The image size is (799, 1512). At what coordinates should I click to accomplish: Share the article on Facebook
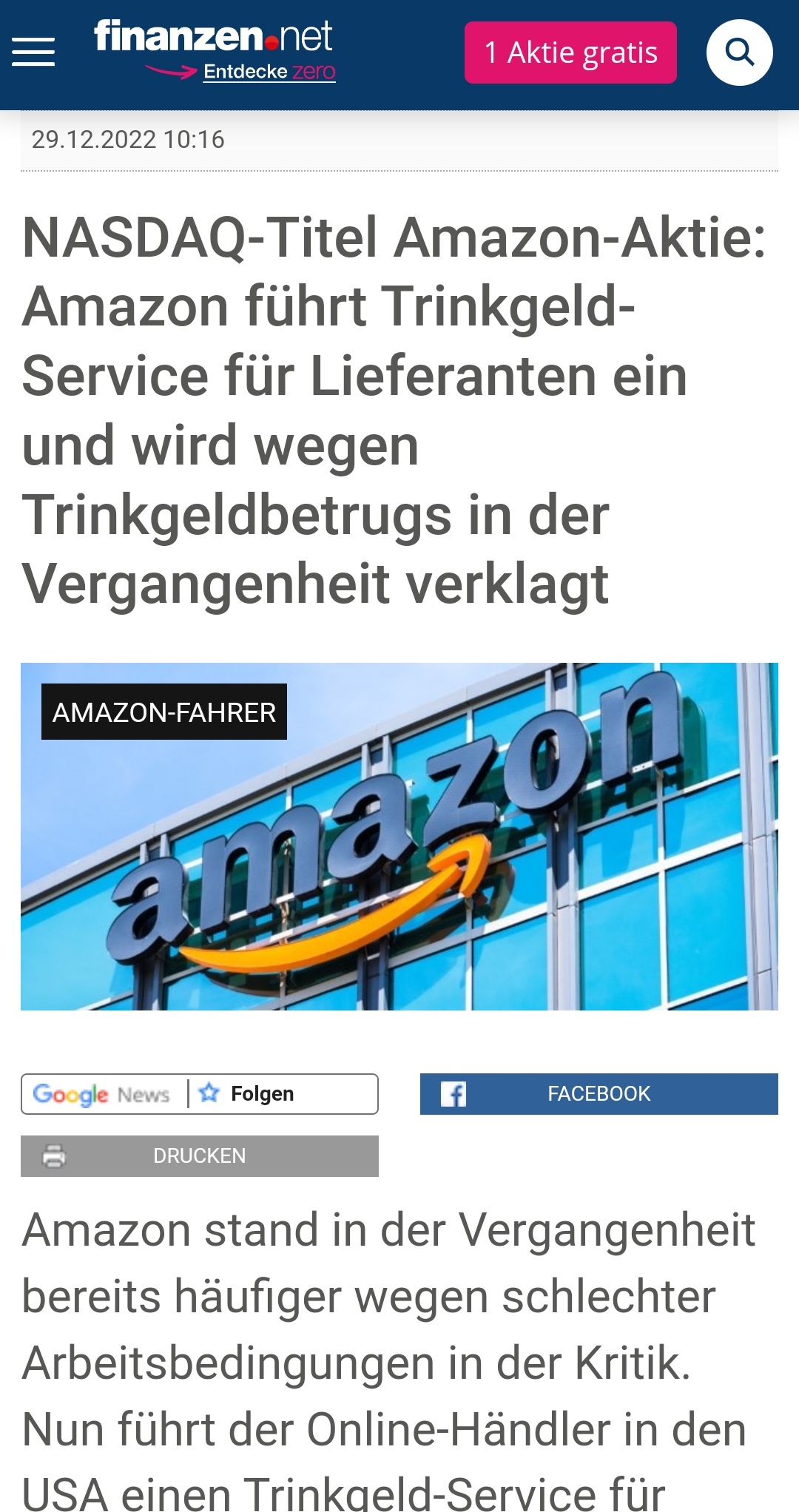599,1093
